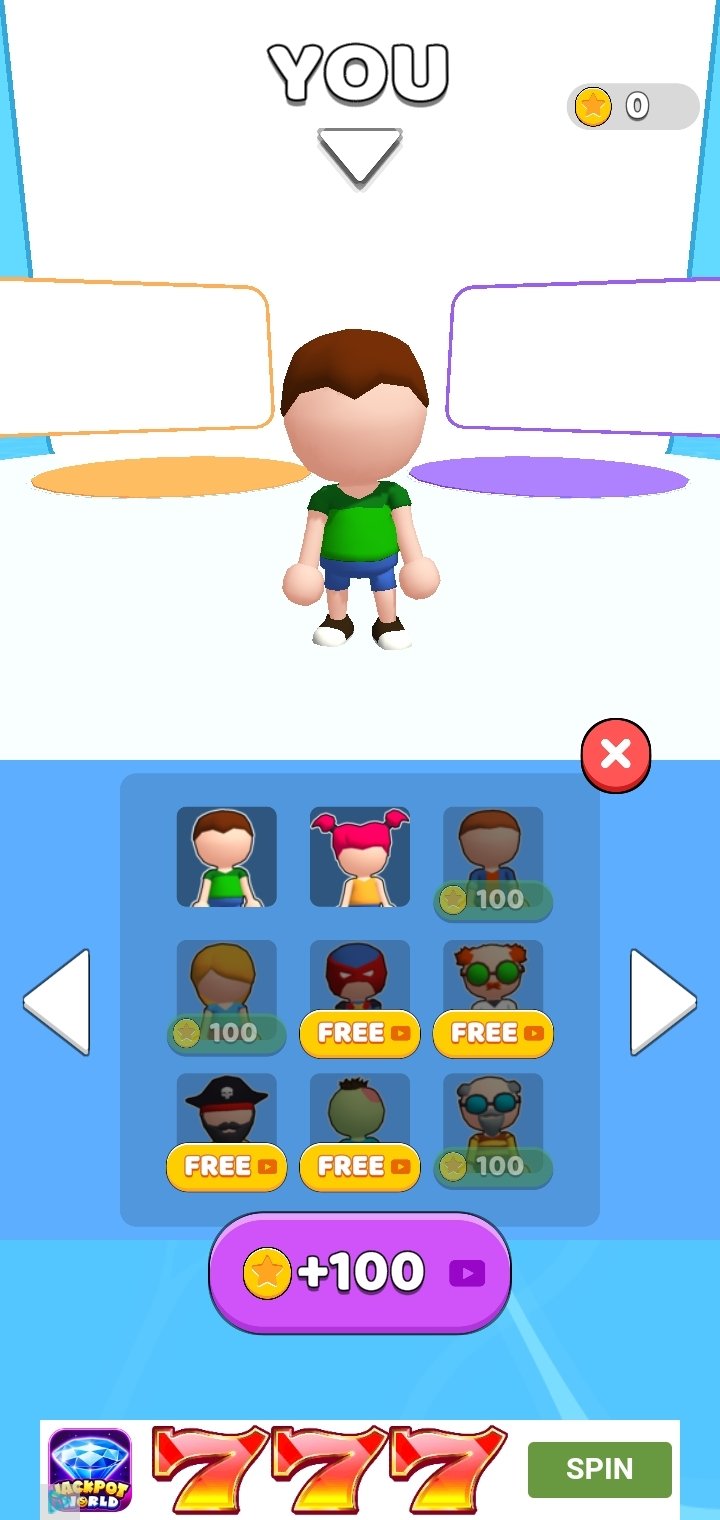Buy the old man with blue glasses skin
Viewport: 720px width, 1520px height.
tap(493, 1165)
